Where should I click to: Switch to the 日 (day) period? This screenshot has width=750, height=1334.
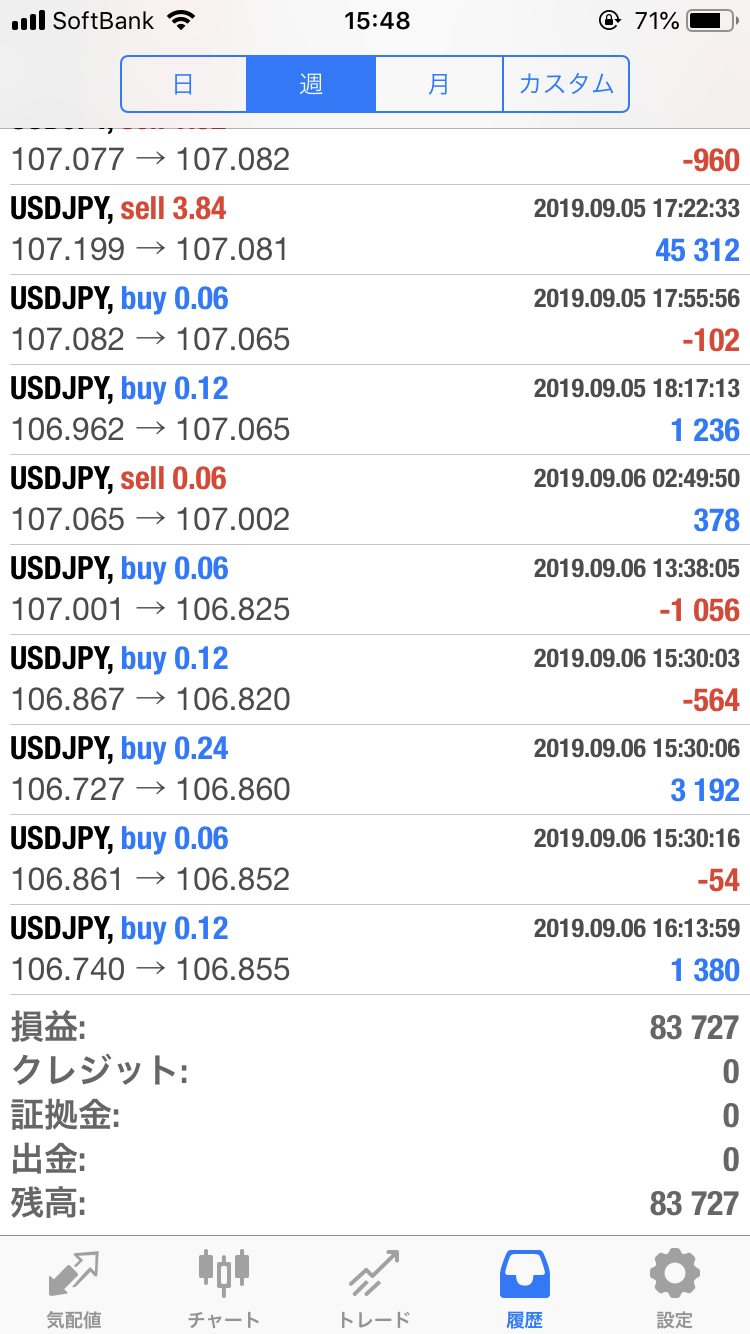tap(184, 84)
